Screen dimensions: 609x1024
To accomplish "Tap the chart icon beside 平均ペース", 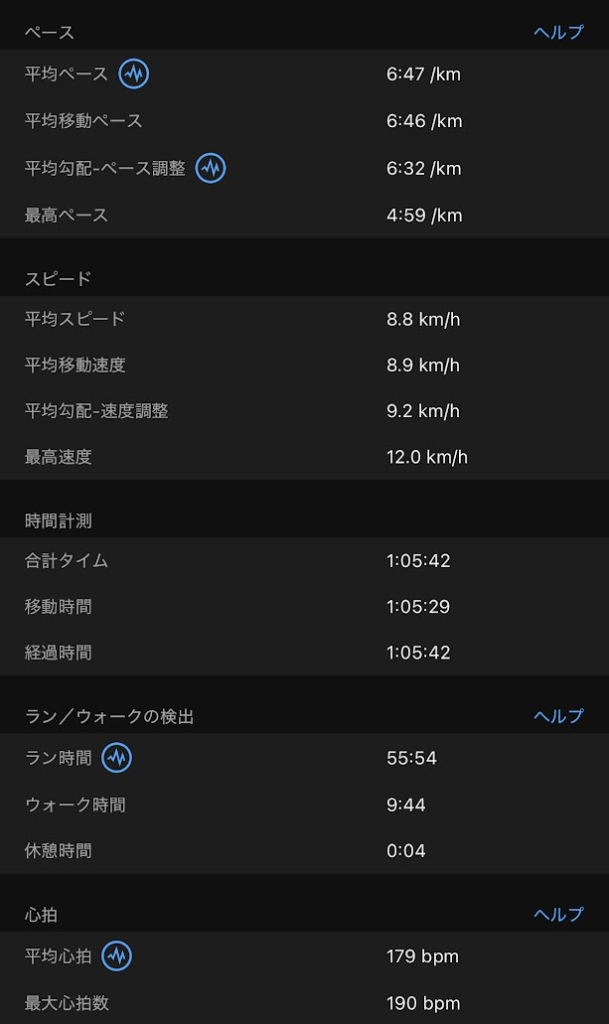I will (x=133, y=74).
